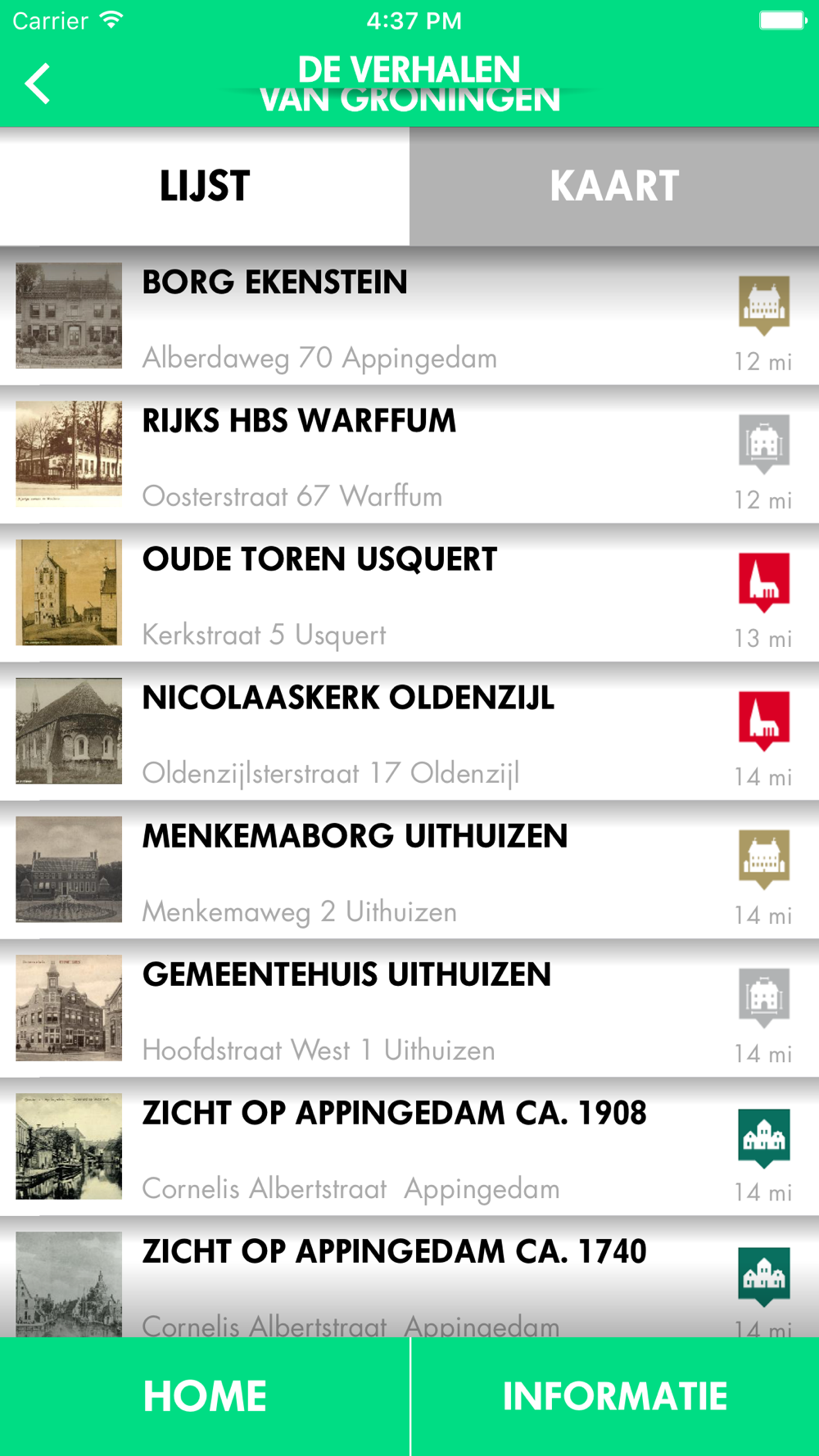
Task: Show Menkemaborg Uithuizen story
Action: (x=409, y=870)
